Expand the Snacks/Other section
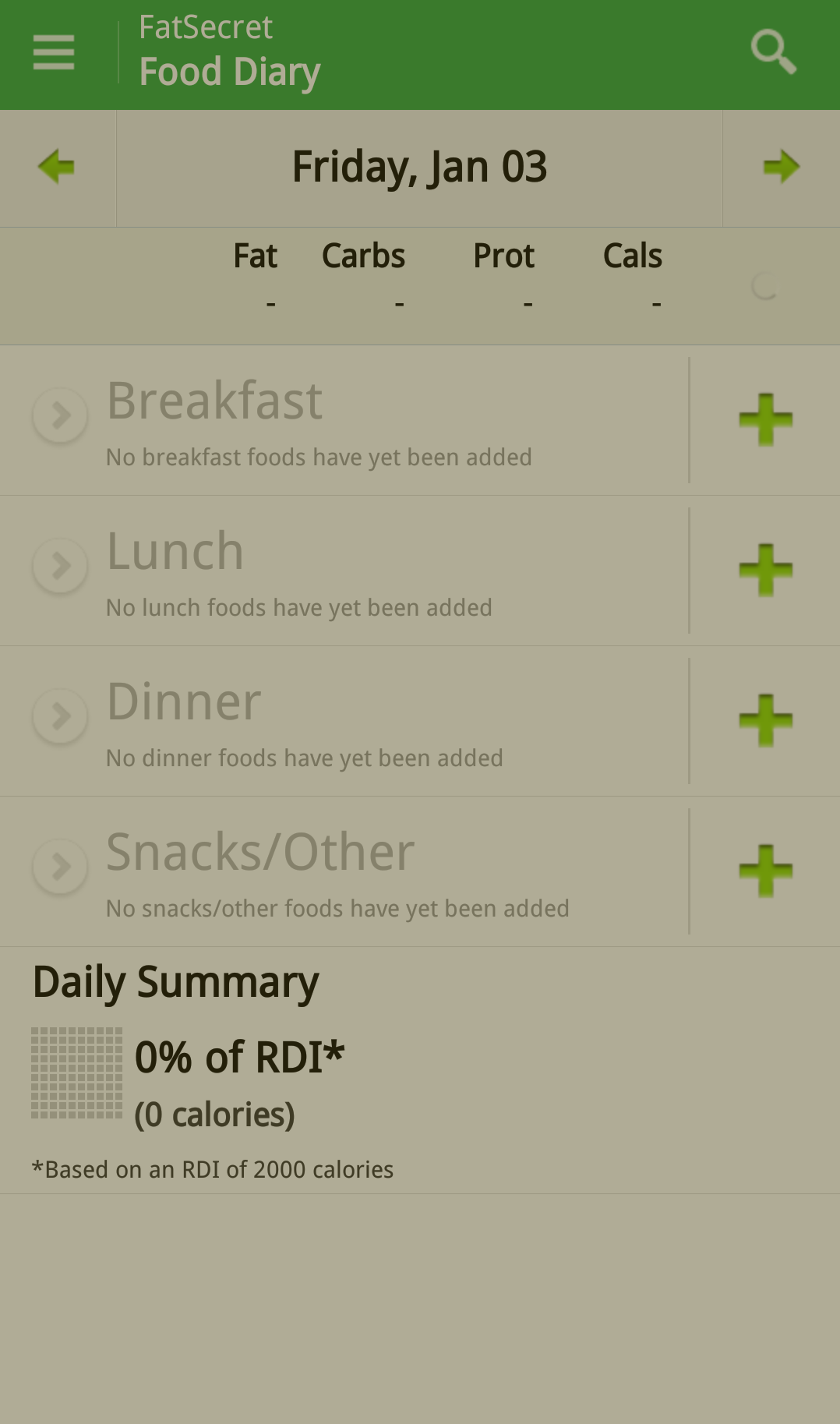 [60, 867]
